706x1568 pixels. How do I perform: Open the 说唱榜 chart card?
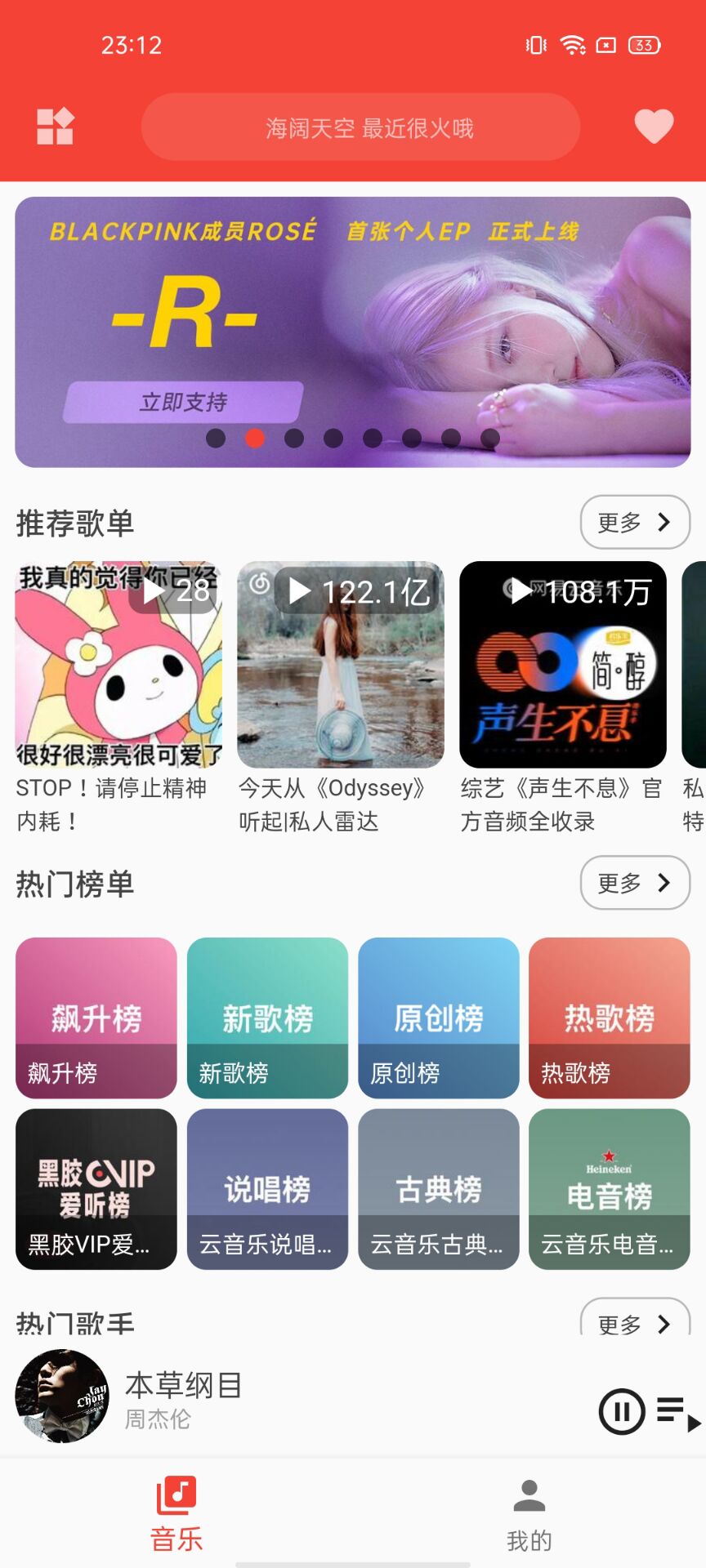click(x=267, y=1189)
